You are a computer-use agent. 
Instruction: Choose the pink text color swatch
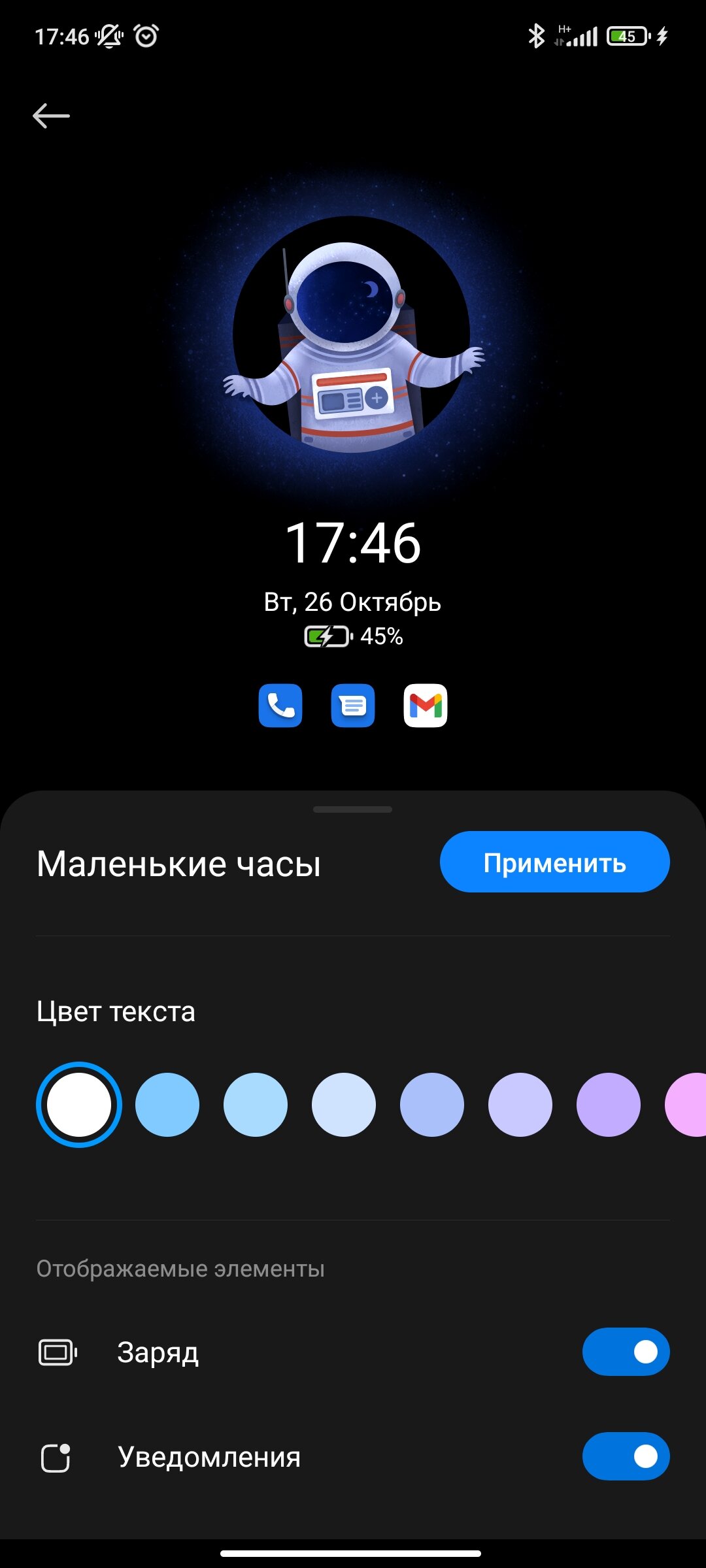(686, 1105)
